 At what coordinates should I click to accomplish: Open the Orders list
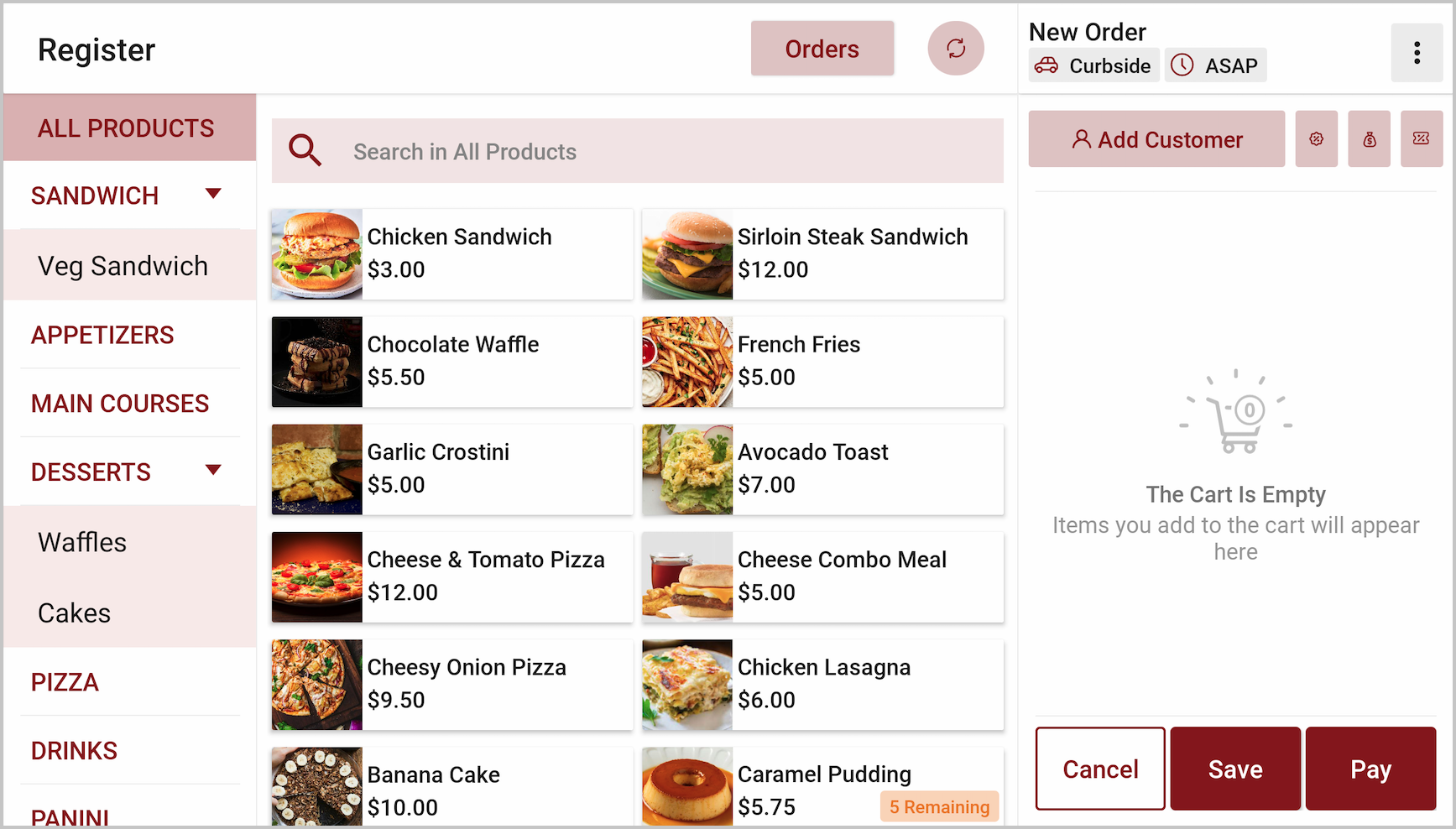click(x=822, y=49)
